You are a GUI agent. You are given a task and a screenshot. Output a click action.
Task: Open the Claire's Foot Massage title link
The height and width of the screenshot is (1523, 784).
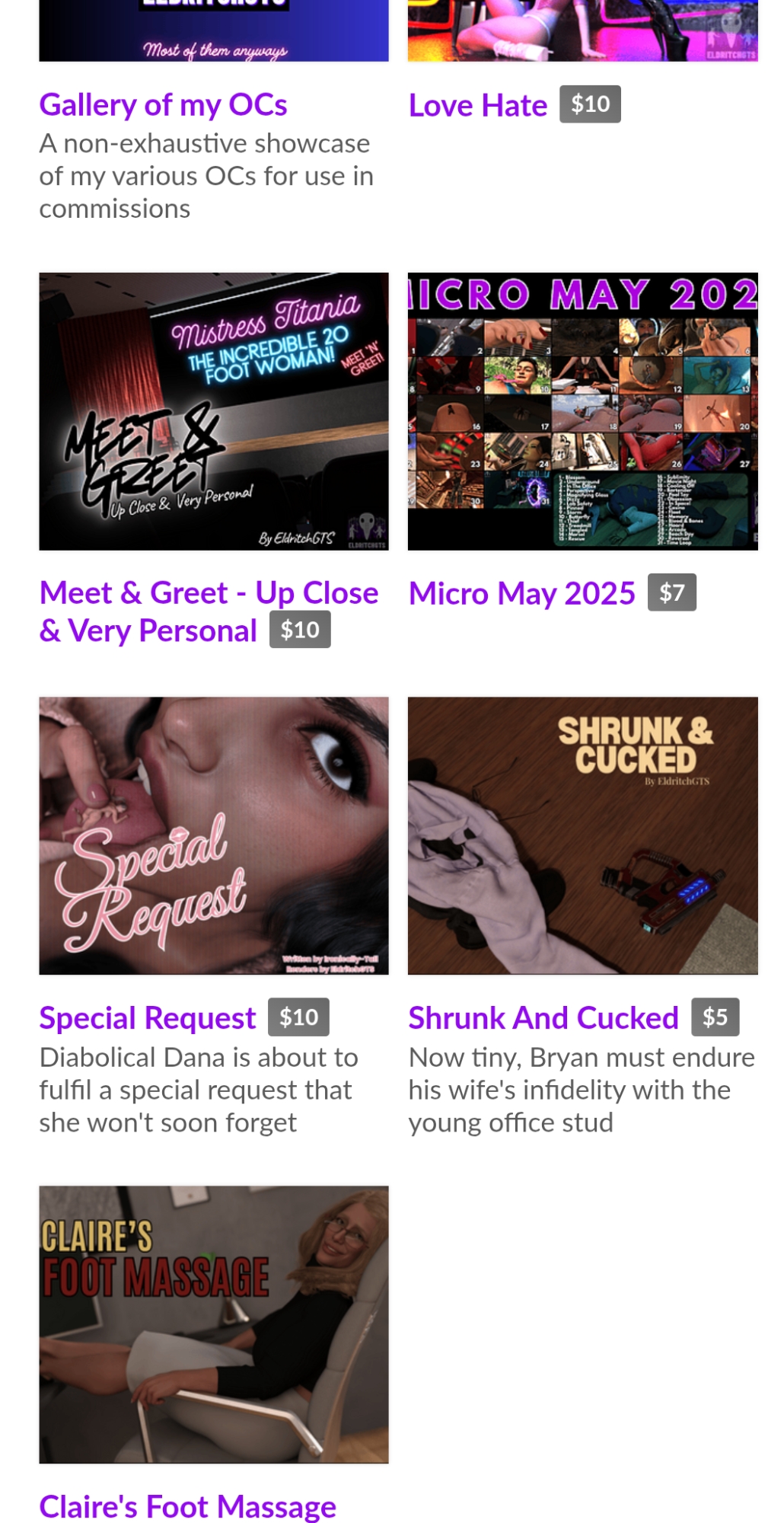pos(187,1506)
